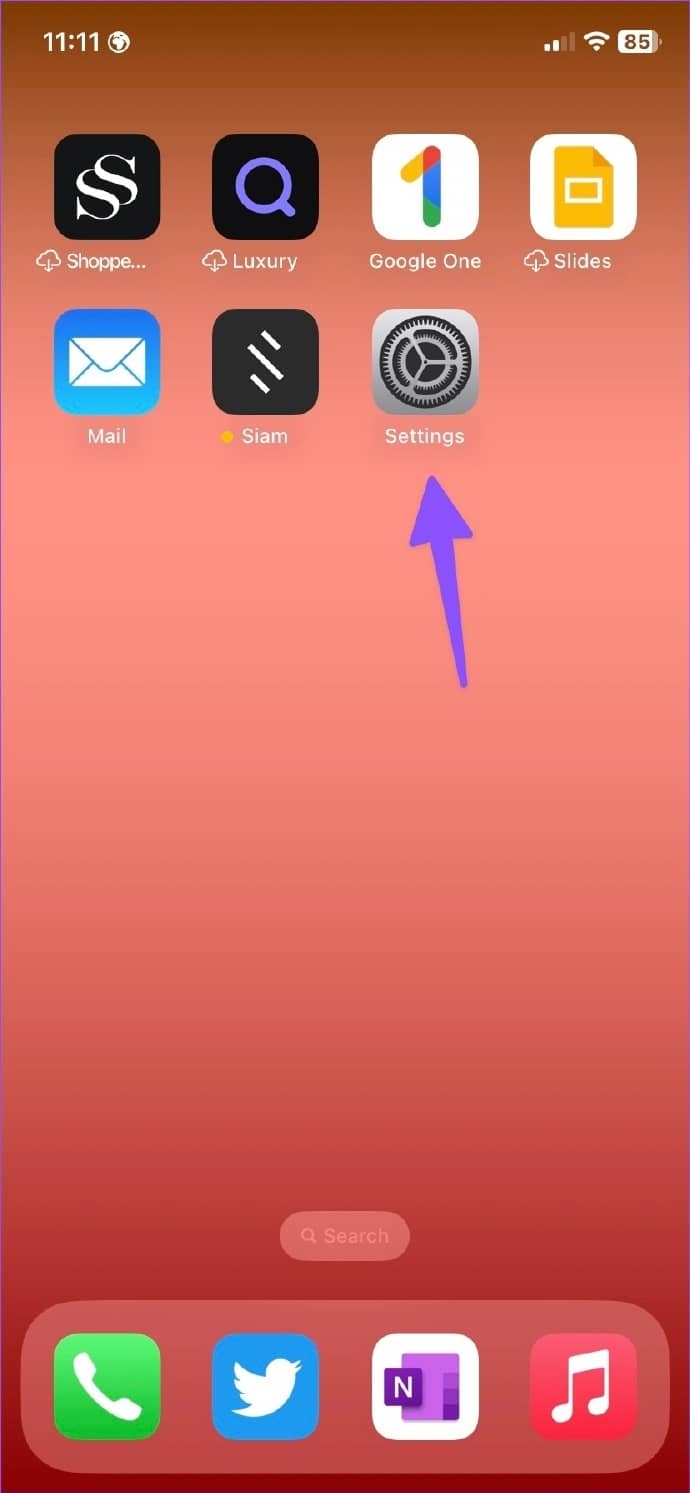Open the Music app in dock
Image resolution: width=690 pixels, height=1493 pixels.
(583, 1386)
